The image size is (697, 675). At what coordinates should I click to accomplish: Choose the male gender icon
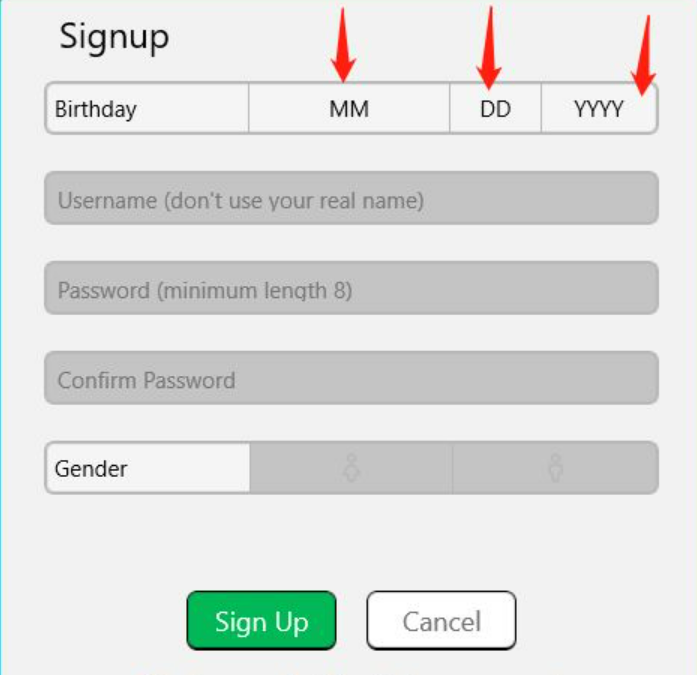coord(555,468)
